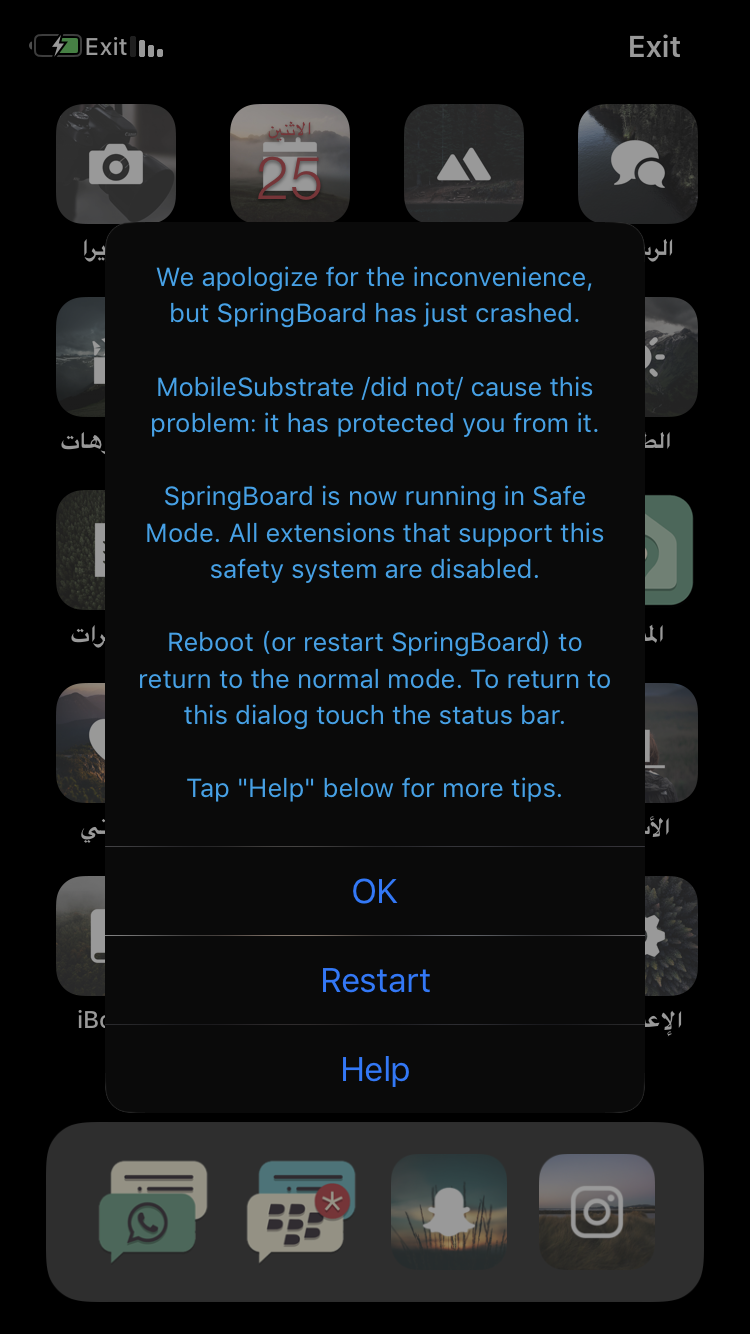Restart SpringBoard from the dialog
Image resolution: width=750 pixels, height=1334 pixels.
click(375, 980)
